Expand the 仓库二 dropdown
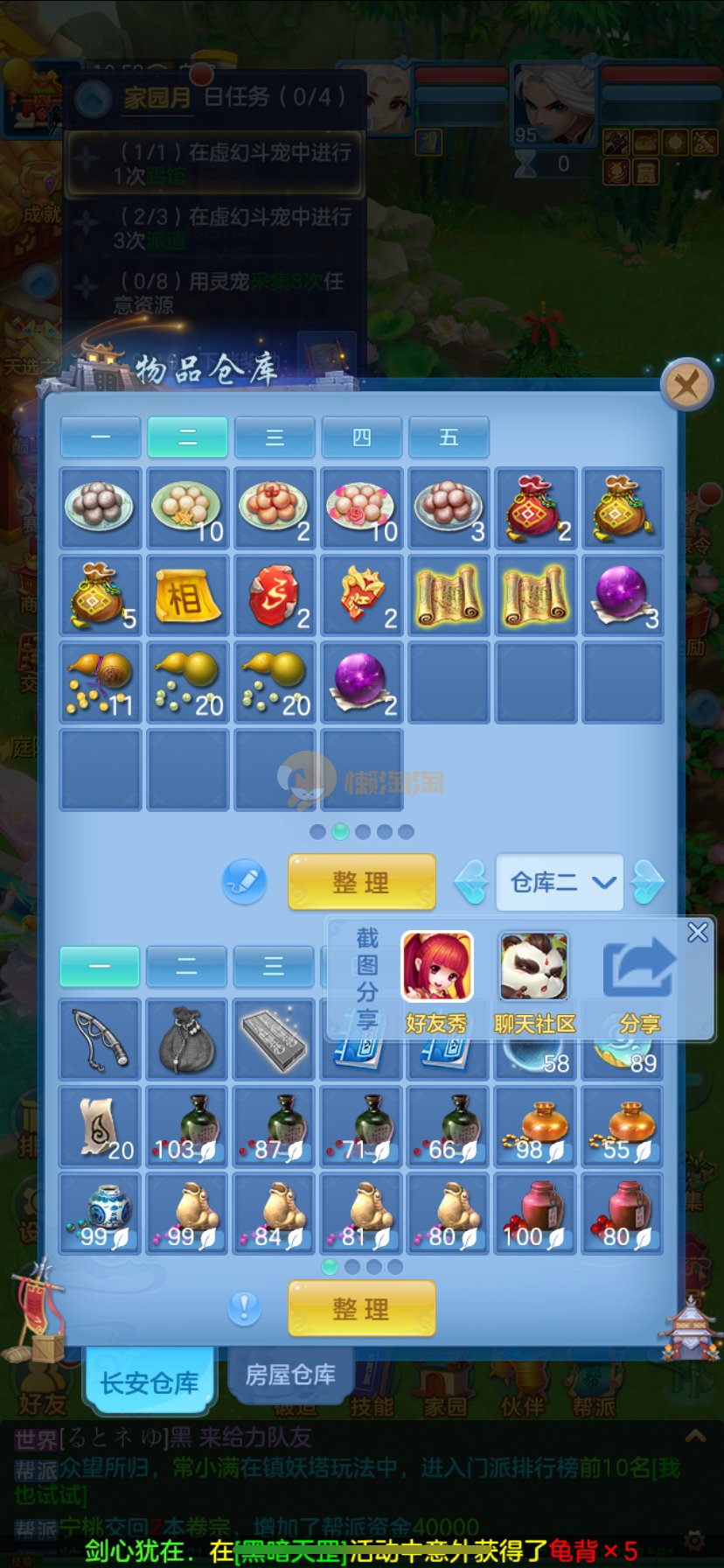724x1568 pixels. pyautogui.click(x=560, y=882)
